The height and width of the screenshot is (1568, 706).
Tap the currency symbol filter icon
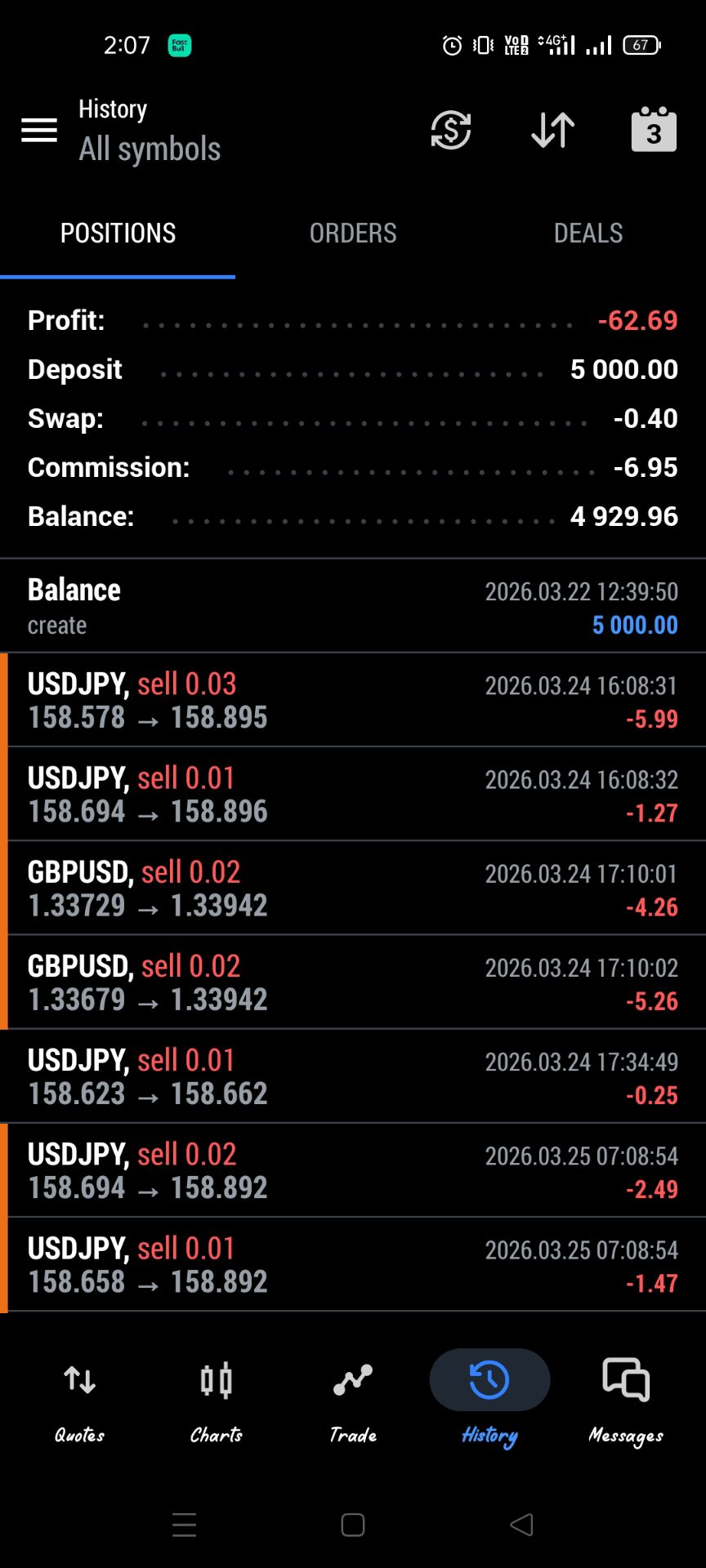(451, 130)
